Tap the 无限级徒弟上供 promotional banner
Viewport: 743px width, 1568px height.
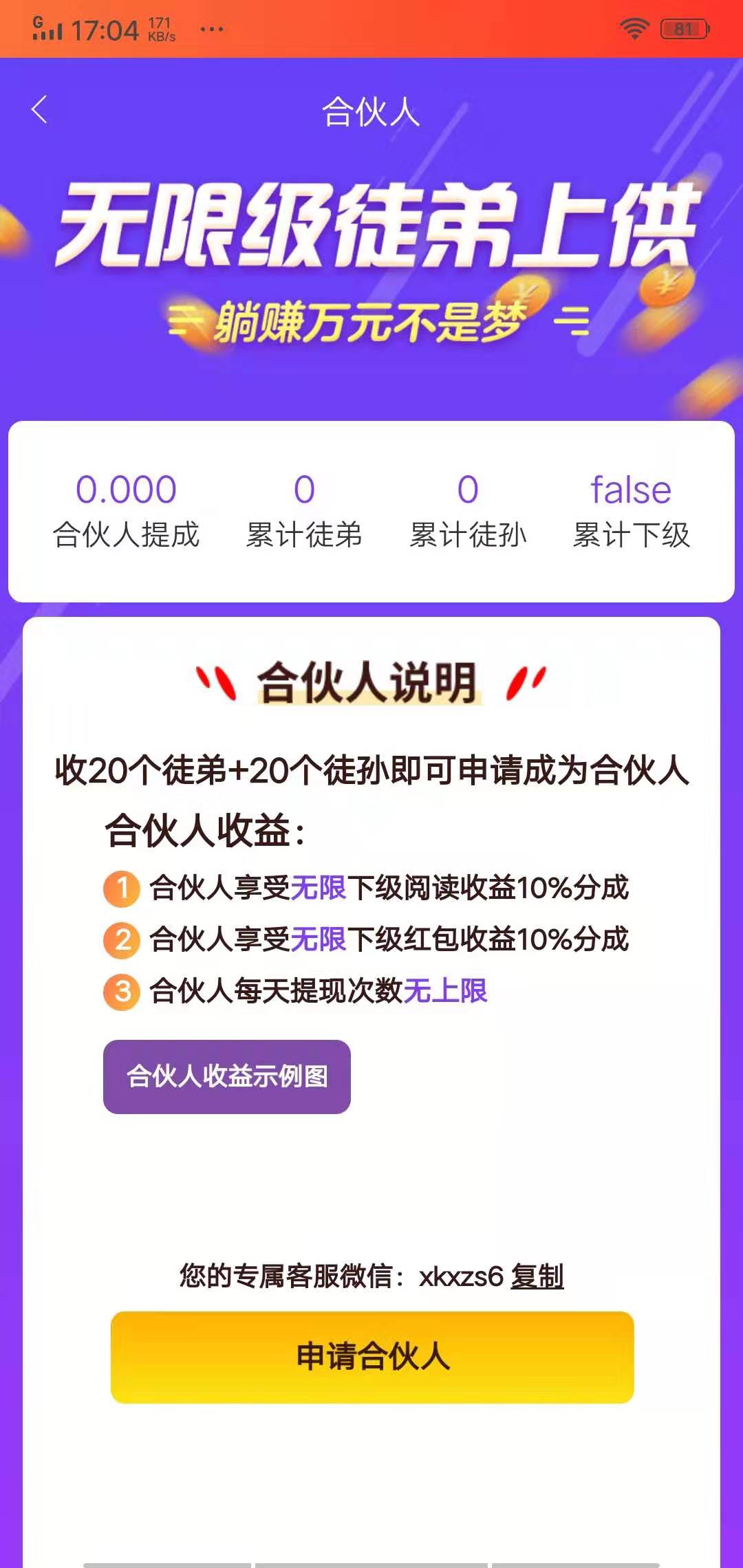coord(371,234)
